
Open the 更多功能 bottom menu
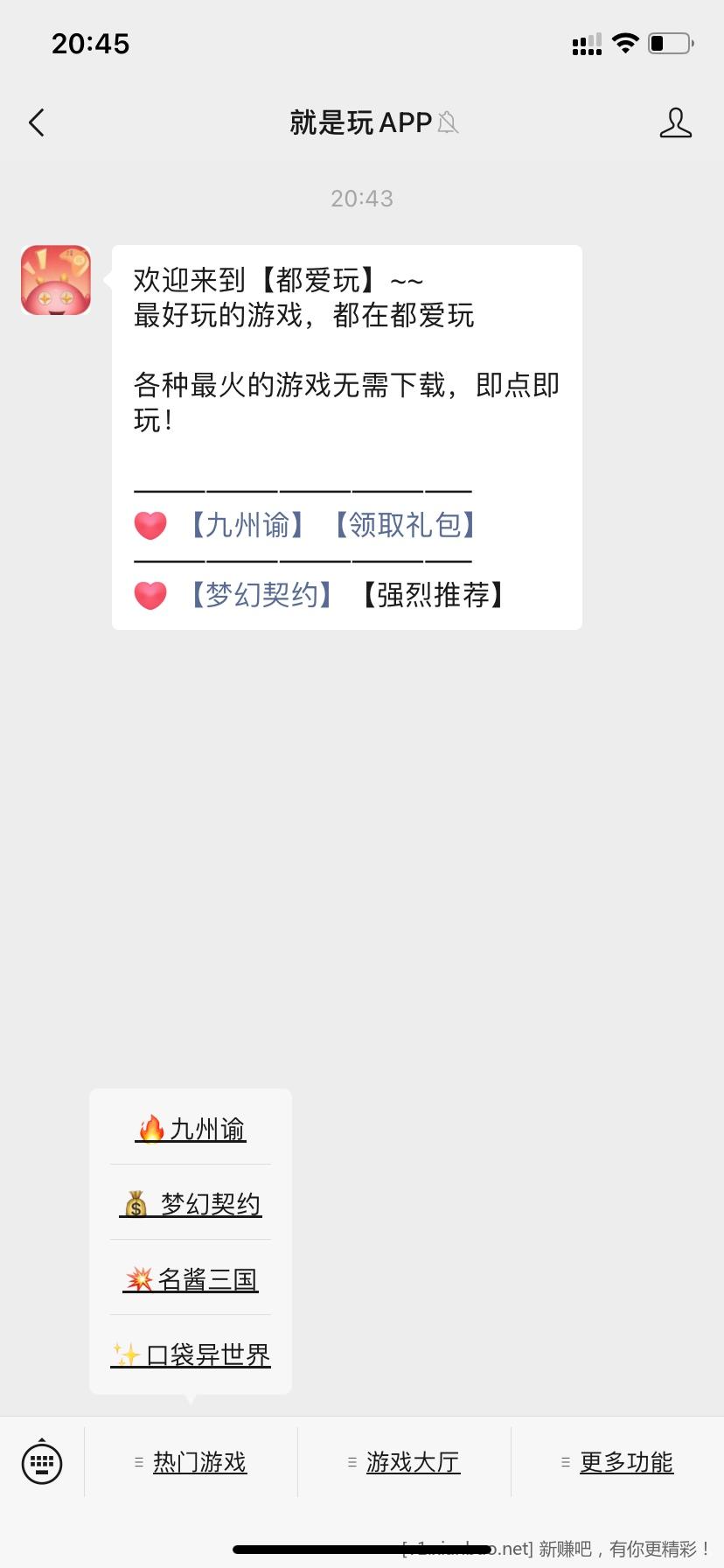coord(617,1461)
